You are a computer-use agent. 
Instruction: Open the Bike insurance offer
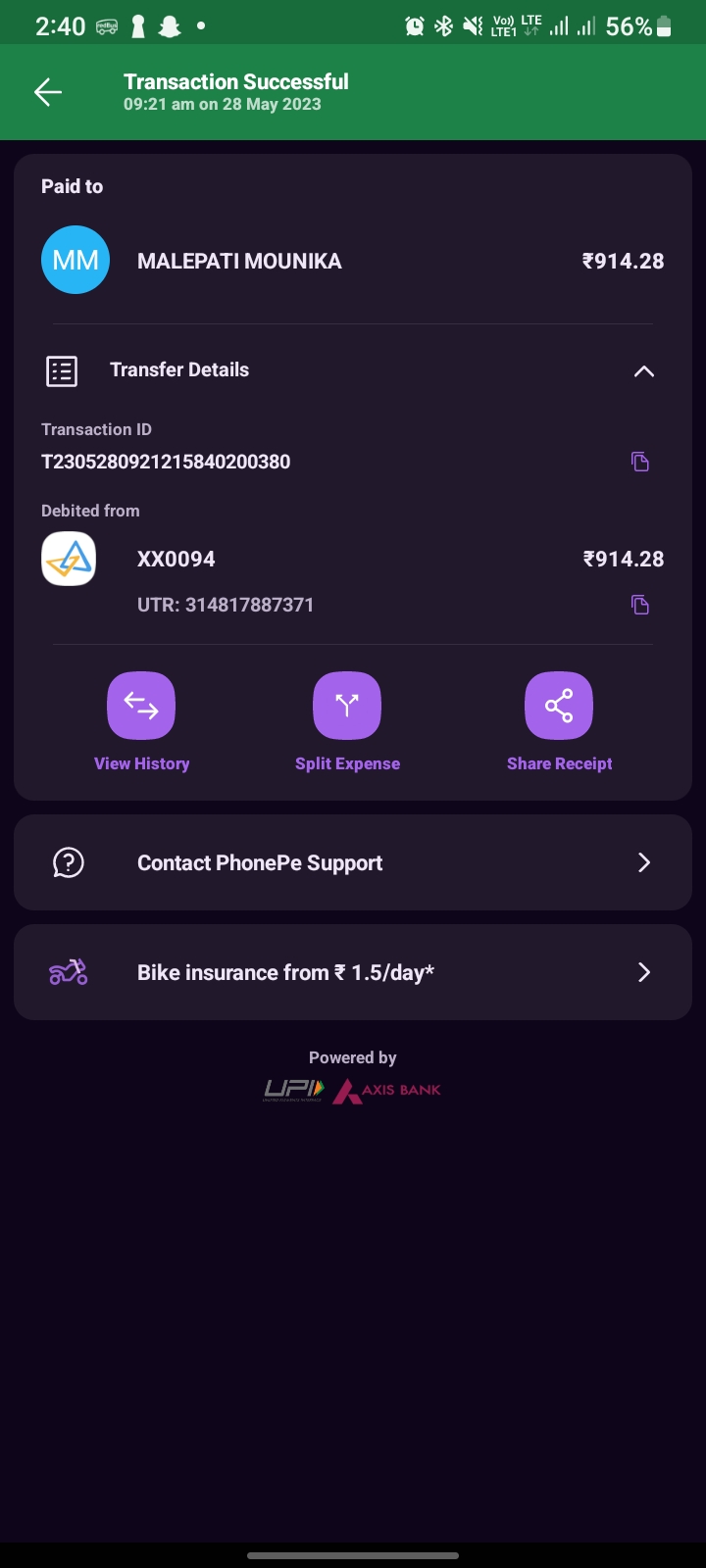click(x=353, y=972)
